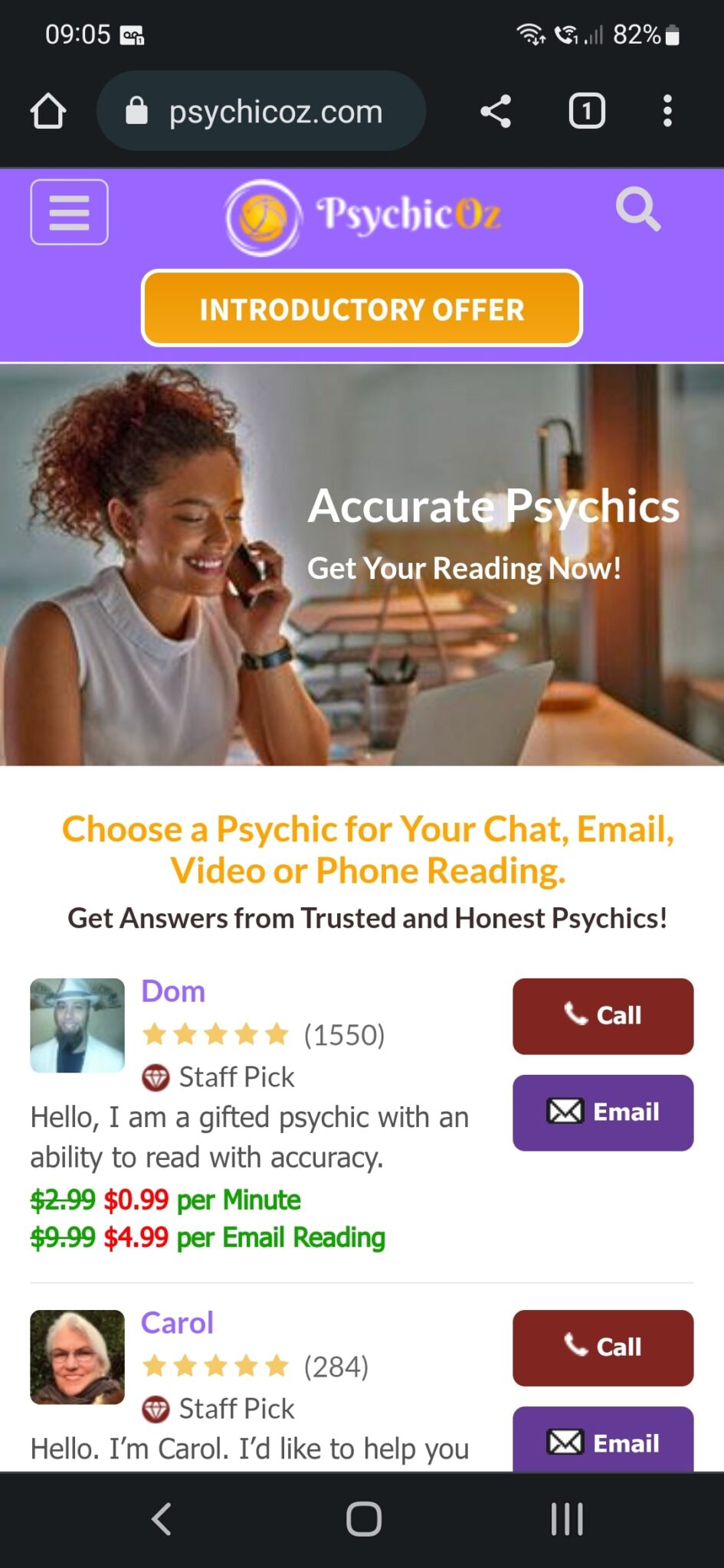The height and width of the screenshot is (1568, 724).
Task: Tap the PsychicOz logo in the header
Action: pos(362,217)
